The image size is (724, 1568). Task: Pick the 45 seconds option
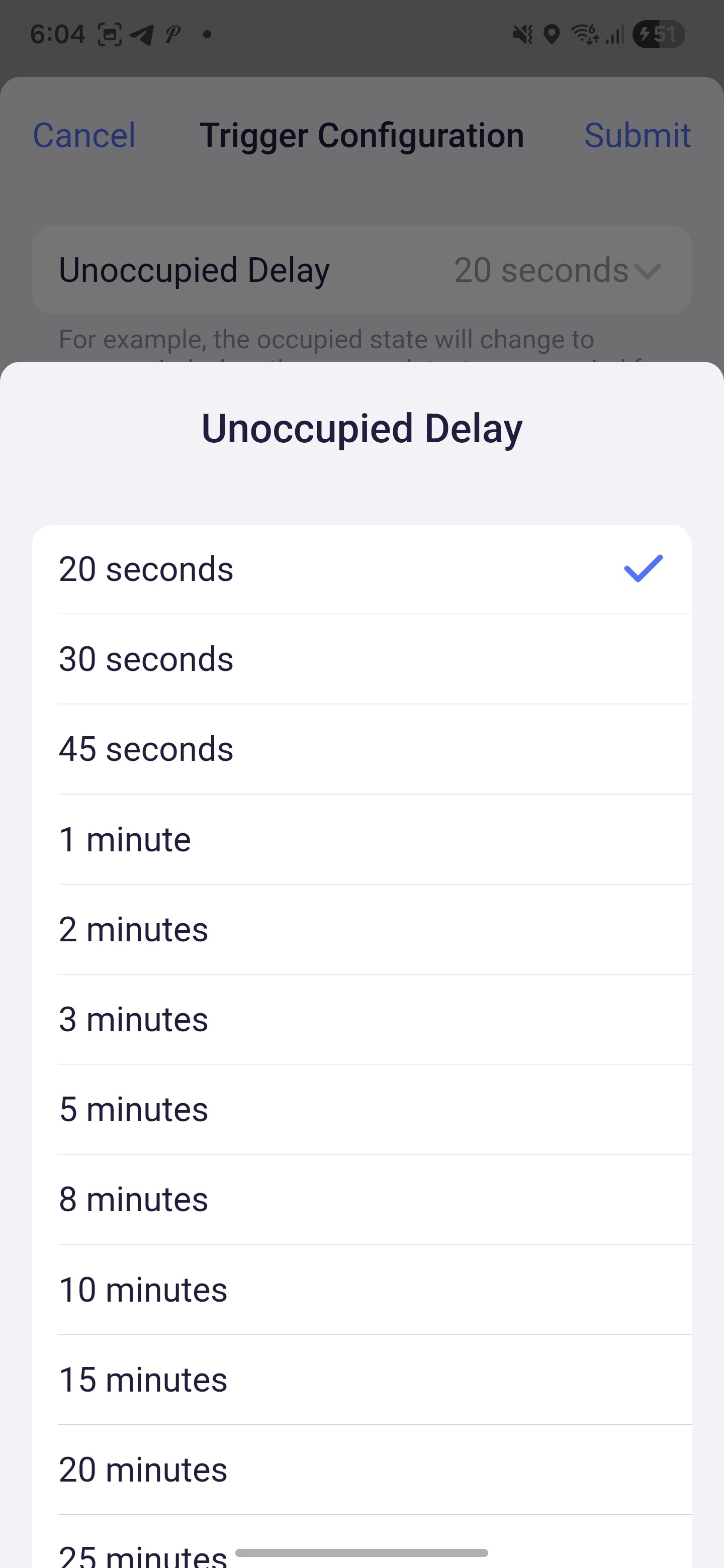[x=361, y=749]
